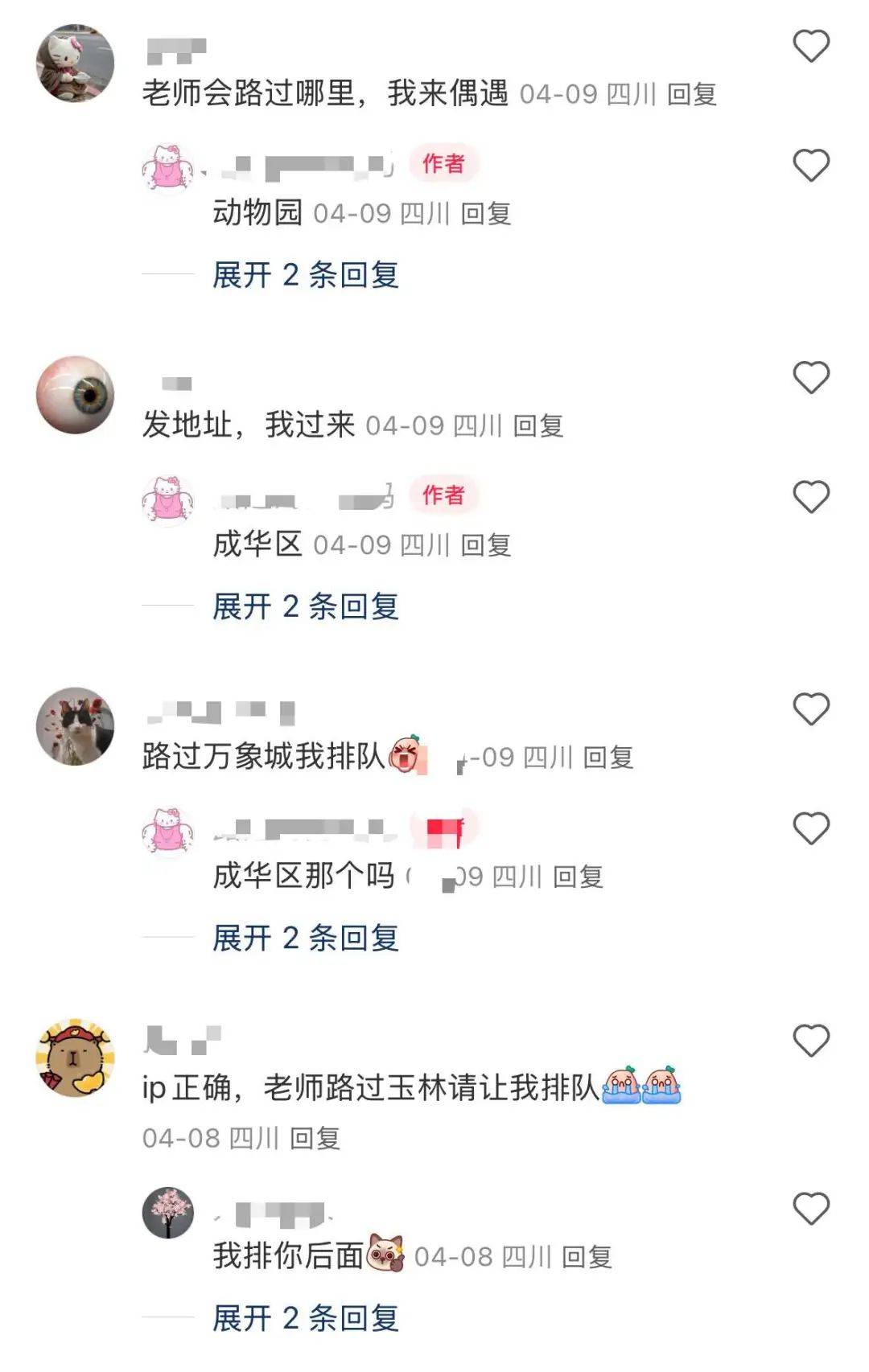Expand 2 replies under 动物园
This screenshot has height=1372, width=869.
pyautogui.click(x=305, y=275)
